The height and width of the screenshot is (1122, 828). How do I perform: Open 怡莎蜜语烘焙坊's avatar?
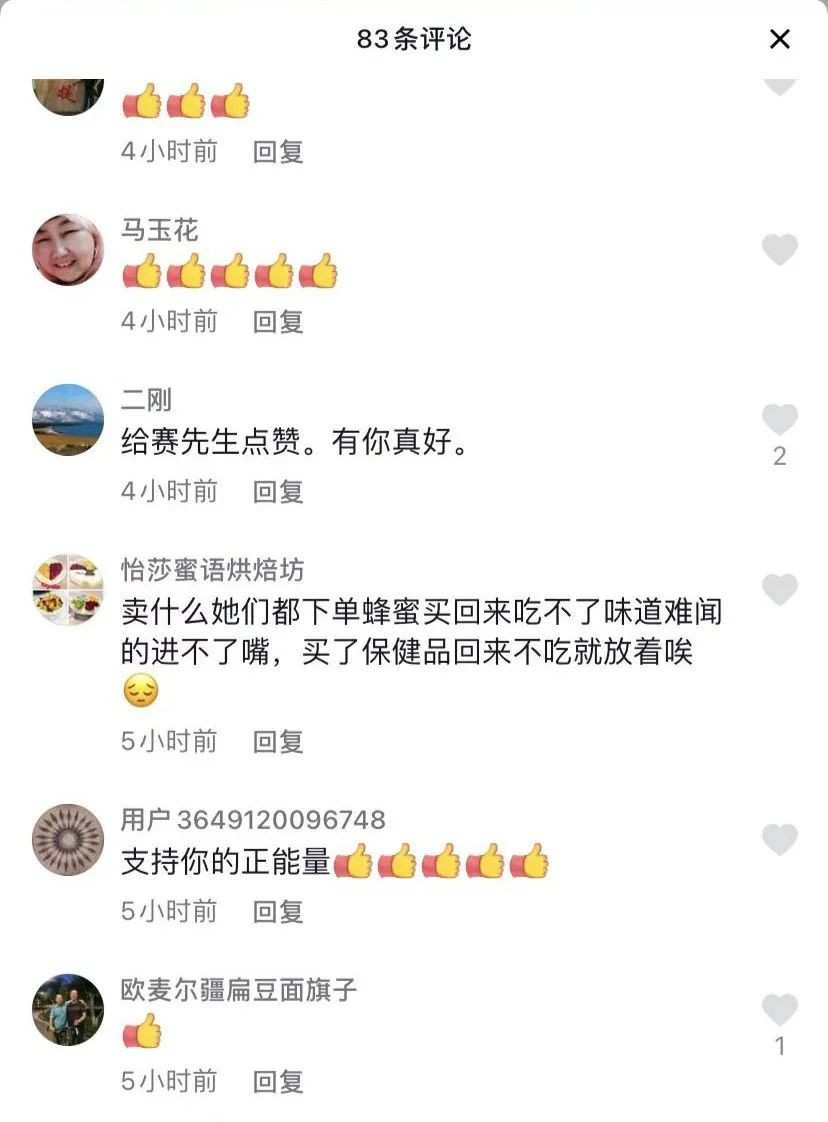pyautogui.click(x=68, y=590)
